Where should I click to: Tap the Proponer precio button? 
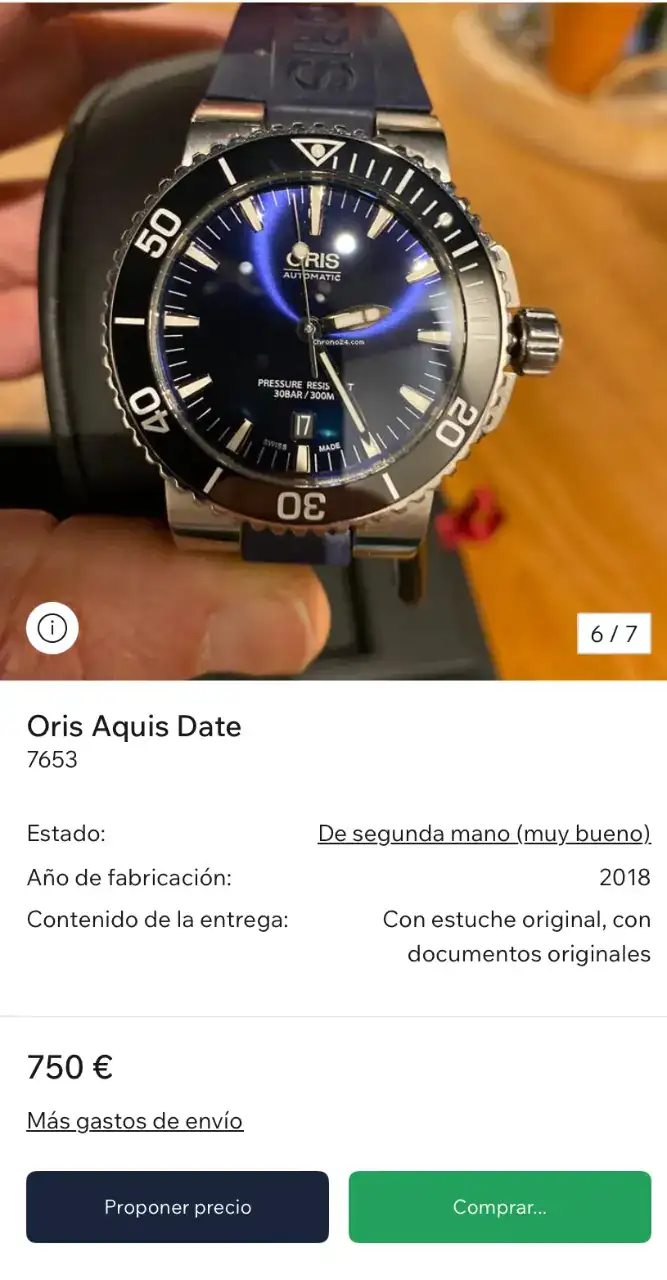point(177,1207)
